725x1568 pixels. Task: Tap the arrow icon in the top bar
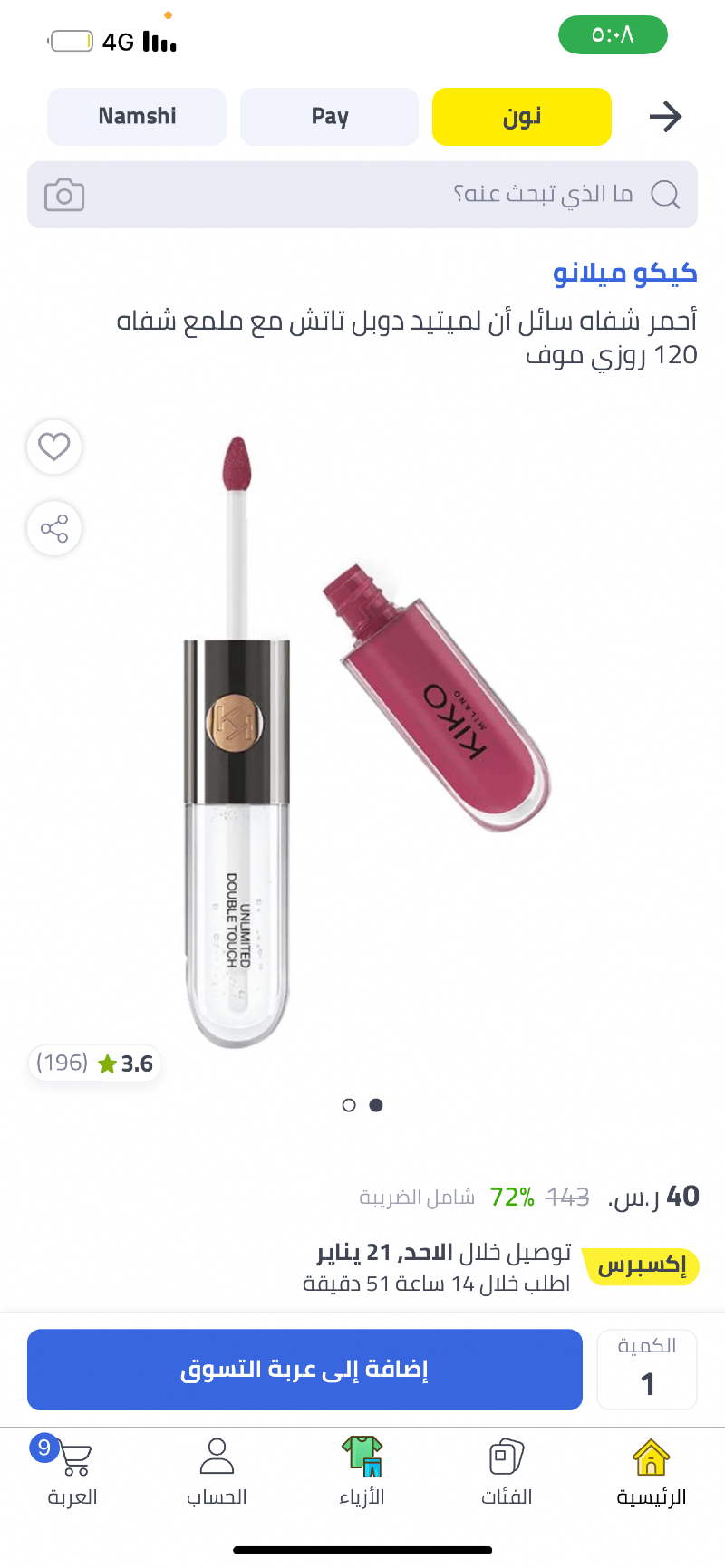[x=665, y=117]
